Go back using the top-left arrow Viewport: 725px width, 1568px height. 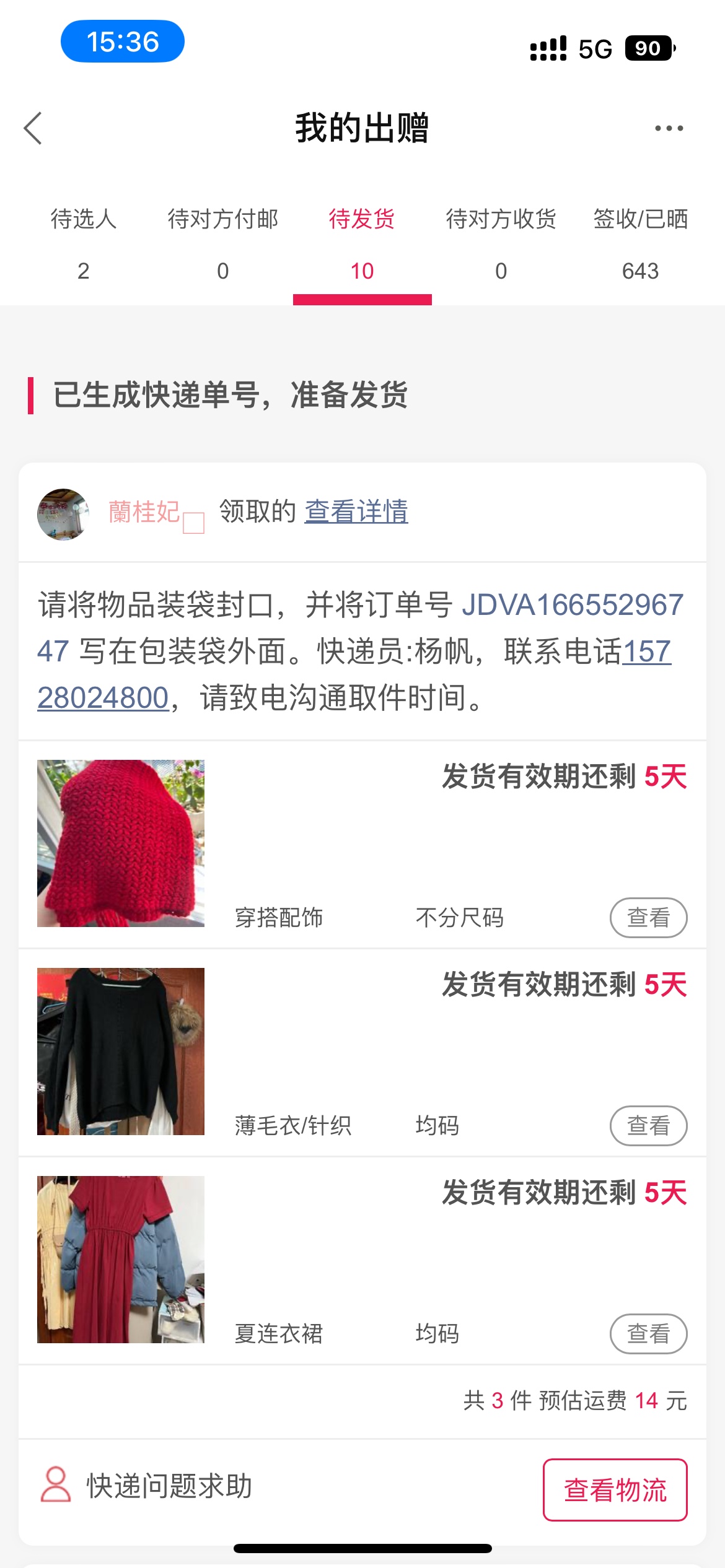tap(33, 128)
